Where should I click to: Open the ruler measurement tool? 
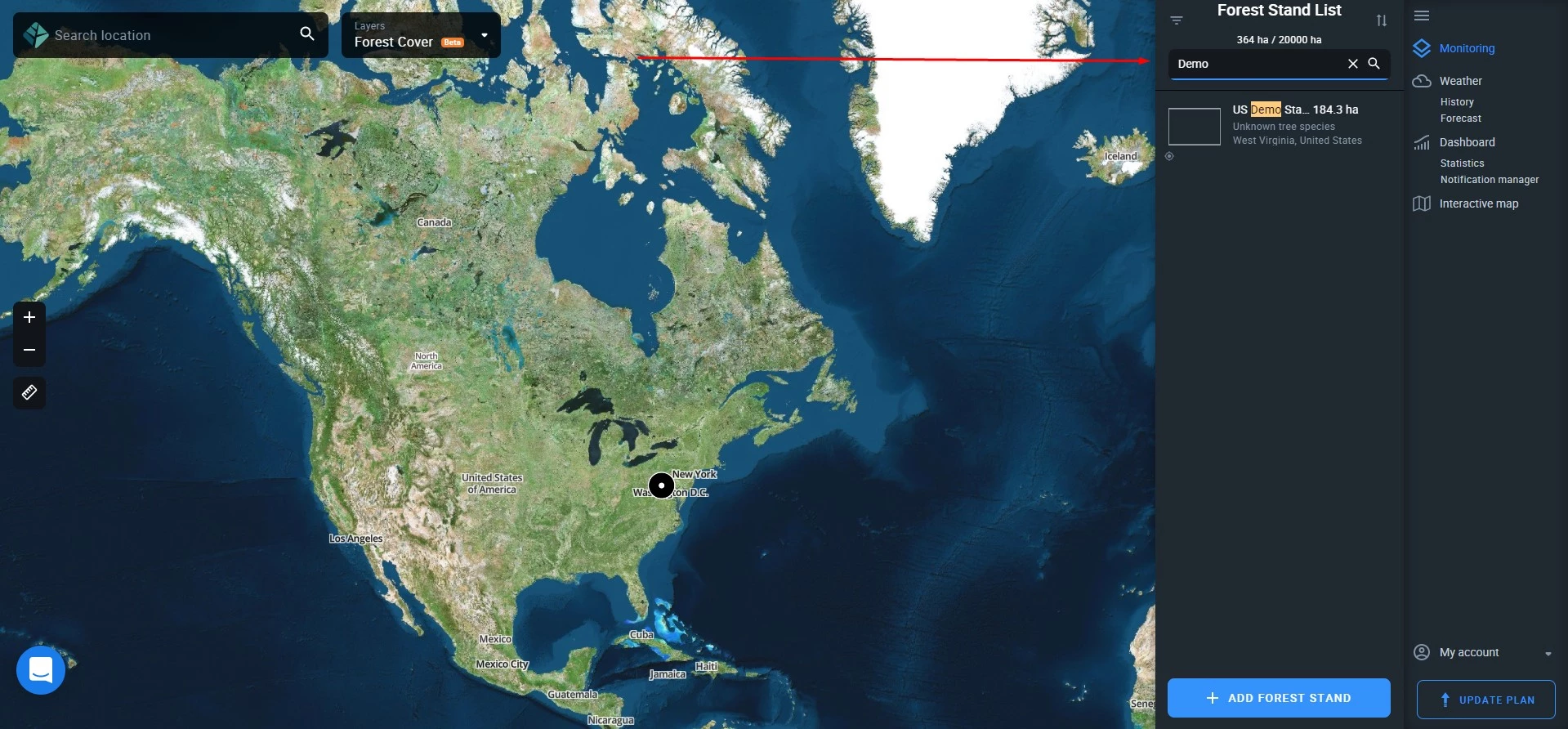point(29,392)
